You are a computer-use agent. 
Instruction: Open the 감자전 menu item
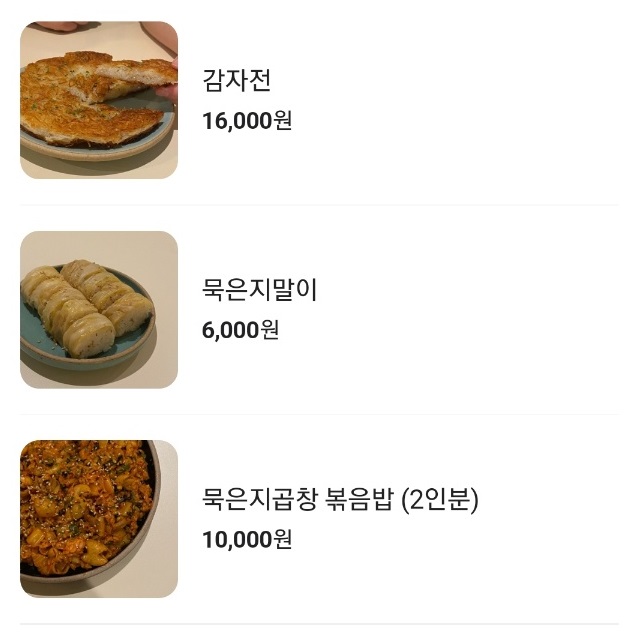[x=237, y=81]
